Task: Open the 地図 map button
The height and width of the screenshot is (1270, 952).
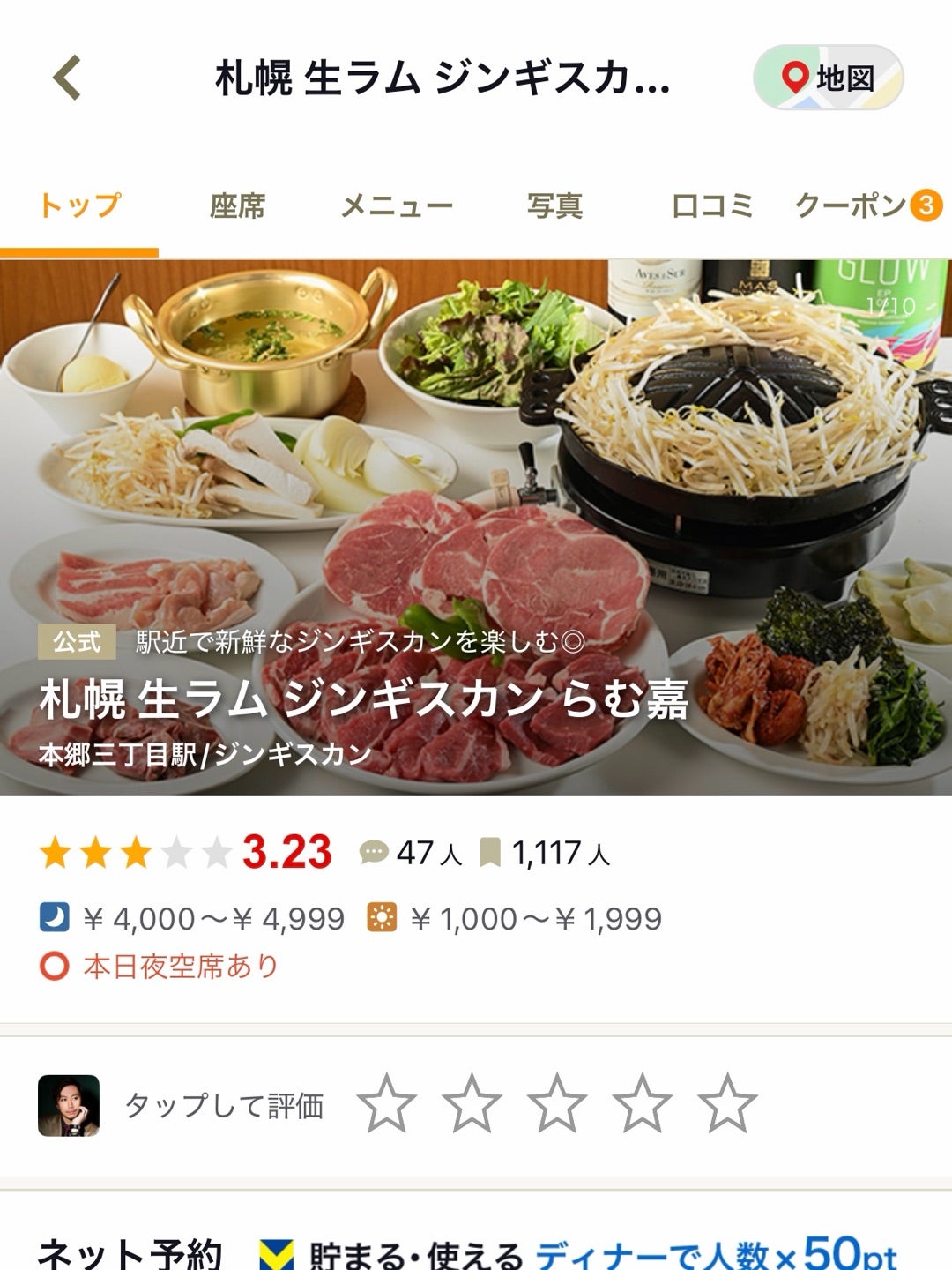Action: point(828,78)
